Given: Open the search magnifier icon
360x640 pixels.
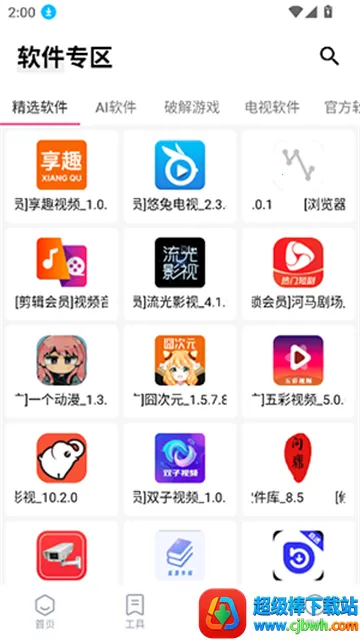Looking at the screenshot, I should tap(329, 56).
